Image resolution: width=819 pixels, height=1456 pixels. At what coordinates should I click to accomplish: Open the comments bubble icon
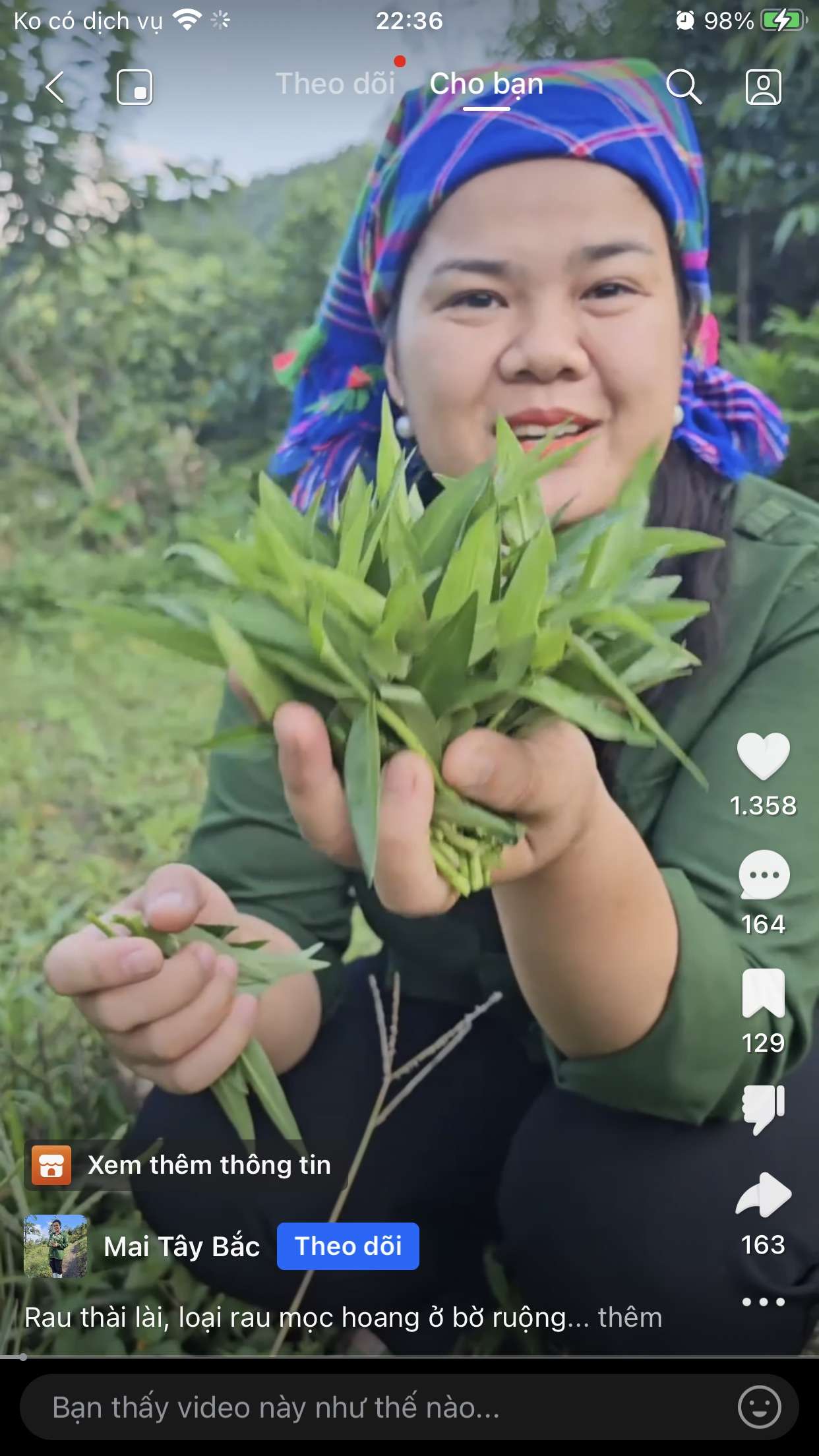pos(763,875)
